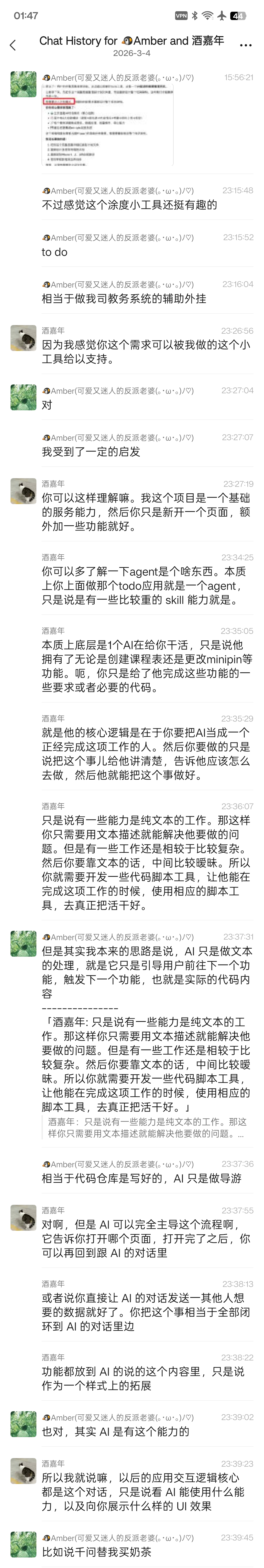Open the three-dot overflow menu

point(246,45)
